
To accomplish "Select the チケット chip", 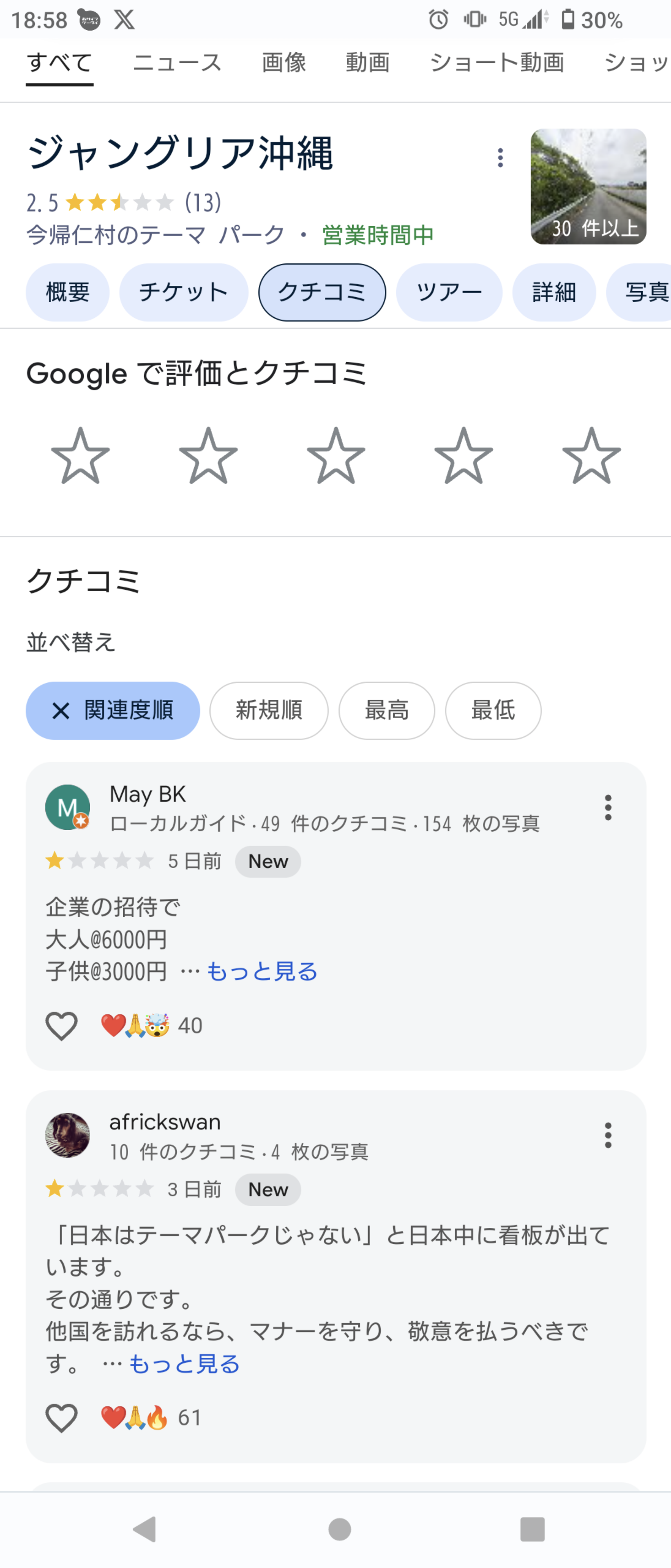I will [x=183, y=292].
